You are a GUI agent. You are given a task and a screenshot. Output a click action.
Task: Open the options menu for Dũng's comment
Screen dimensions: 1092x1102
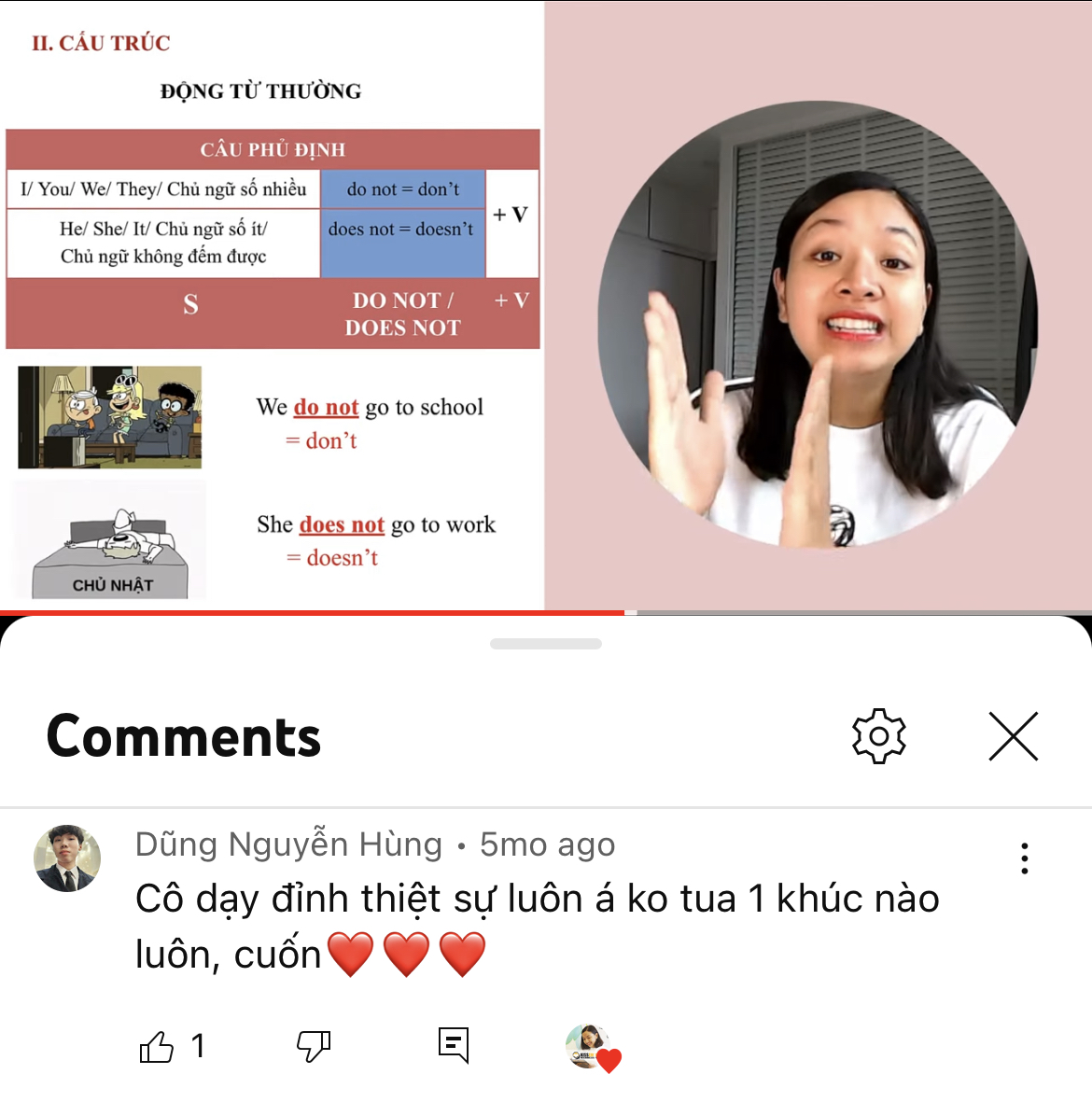pyautogui.click(x=1024, y=858)
